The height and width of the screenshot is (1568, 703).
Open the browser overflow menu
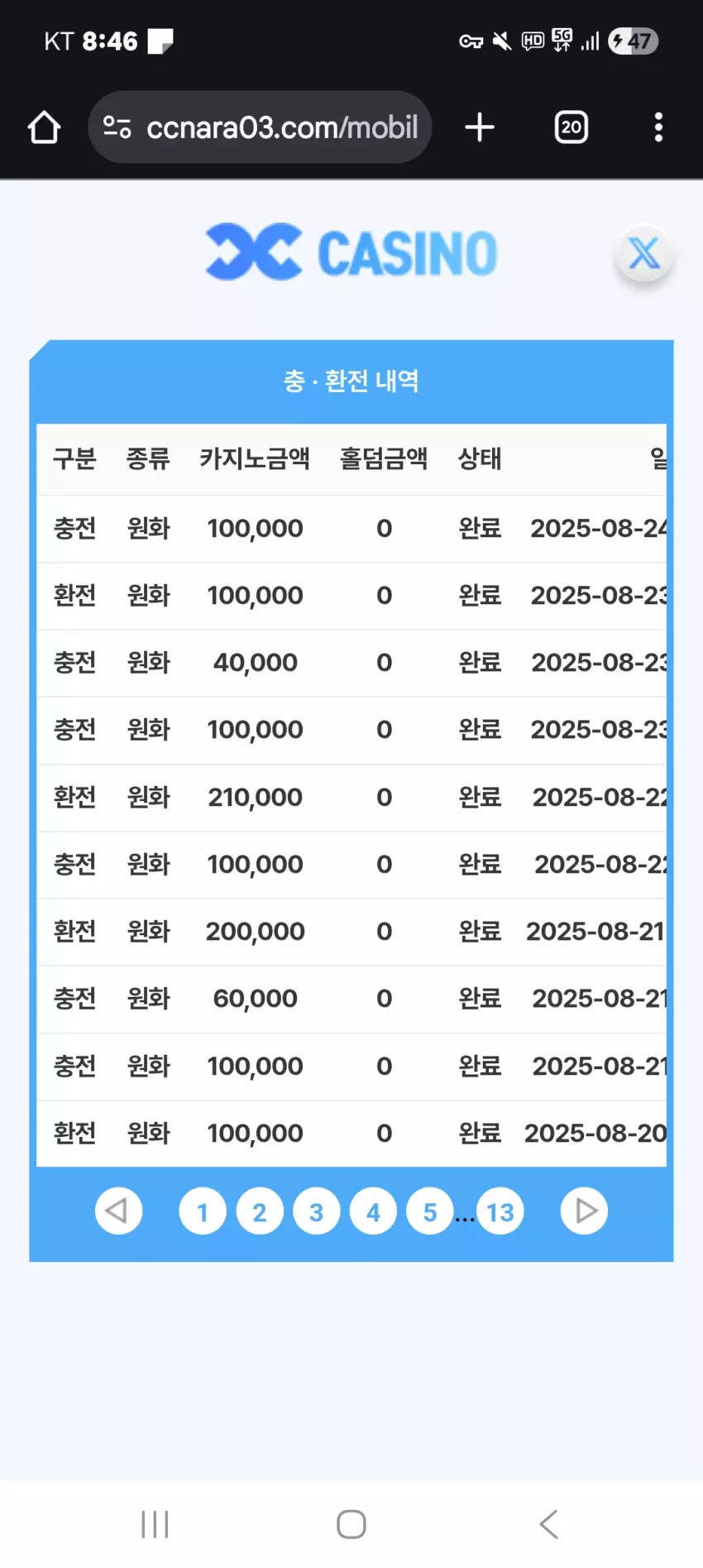pyautogui.click(x=658, y=127)
